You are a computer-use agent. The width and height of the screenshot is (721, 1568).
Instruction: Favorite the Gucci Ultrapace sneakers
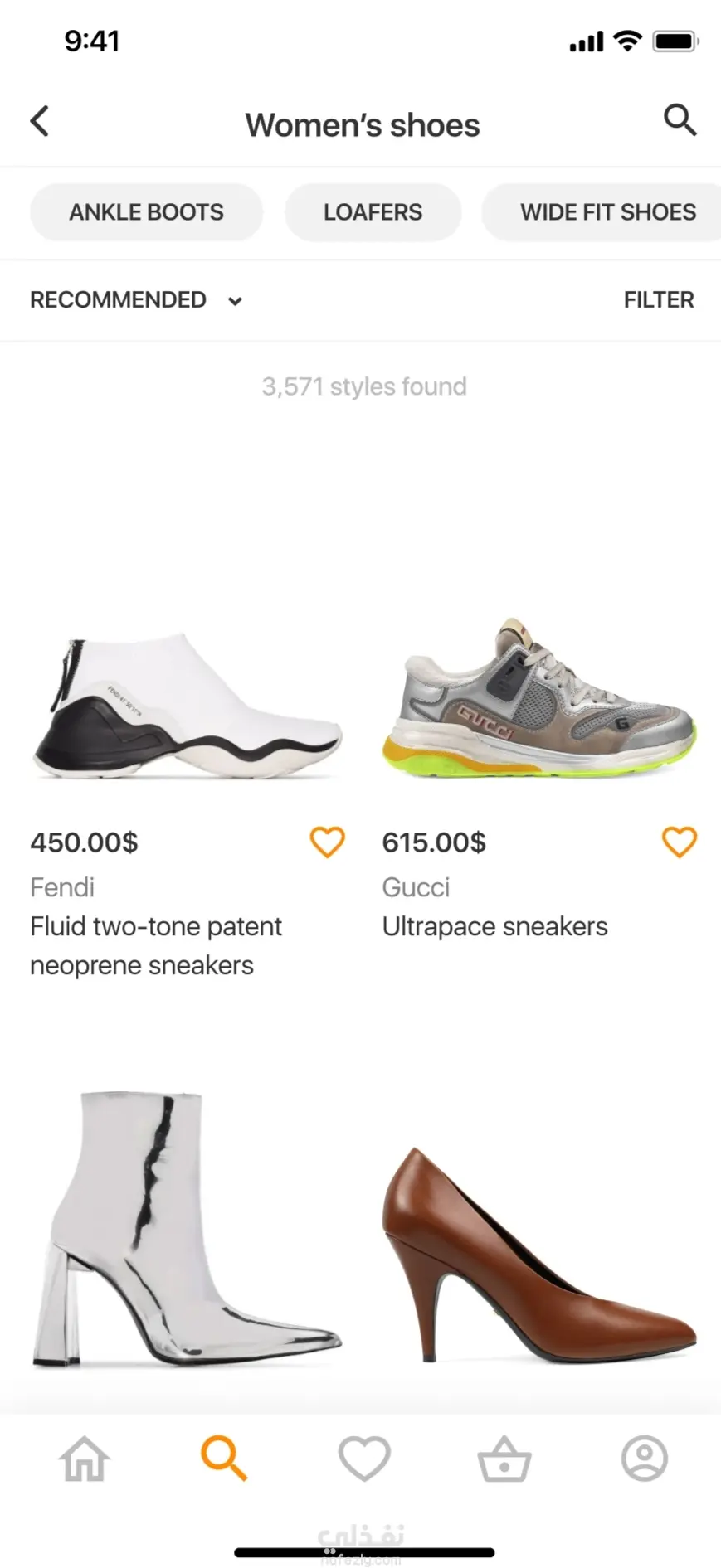(679, 842)
